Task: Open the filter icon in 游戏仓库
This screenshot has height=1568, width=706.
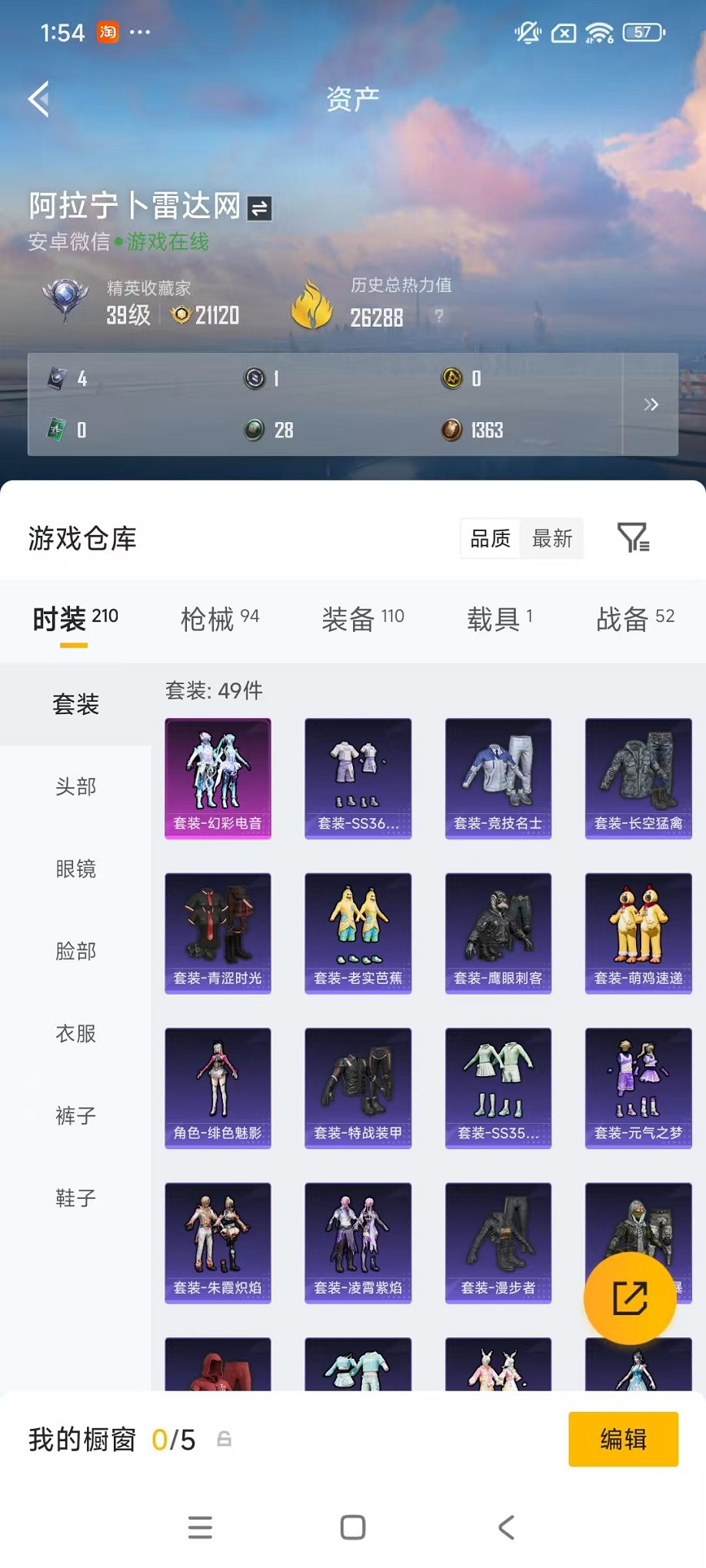Action: (x=634, y=539)
